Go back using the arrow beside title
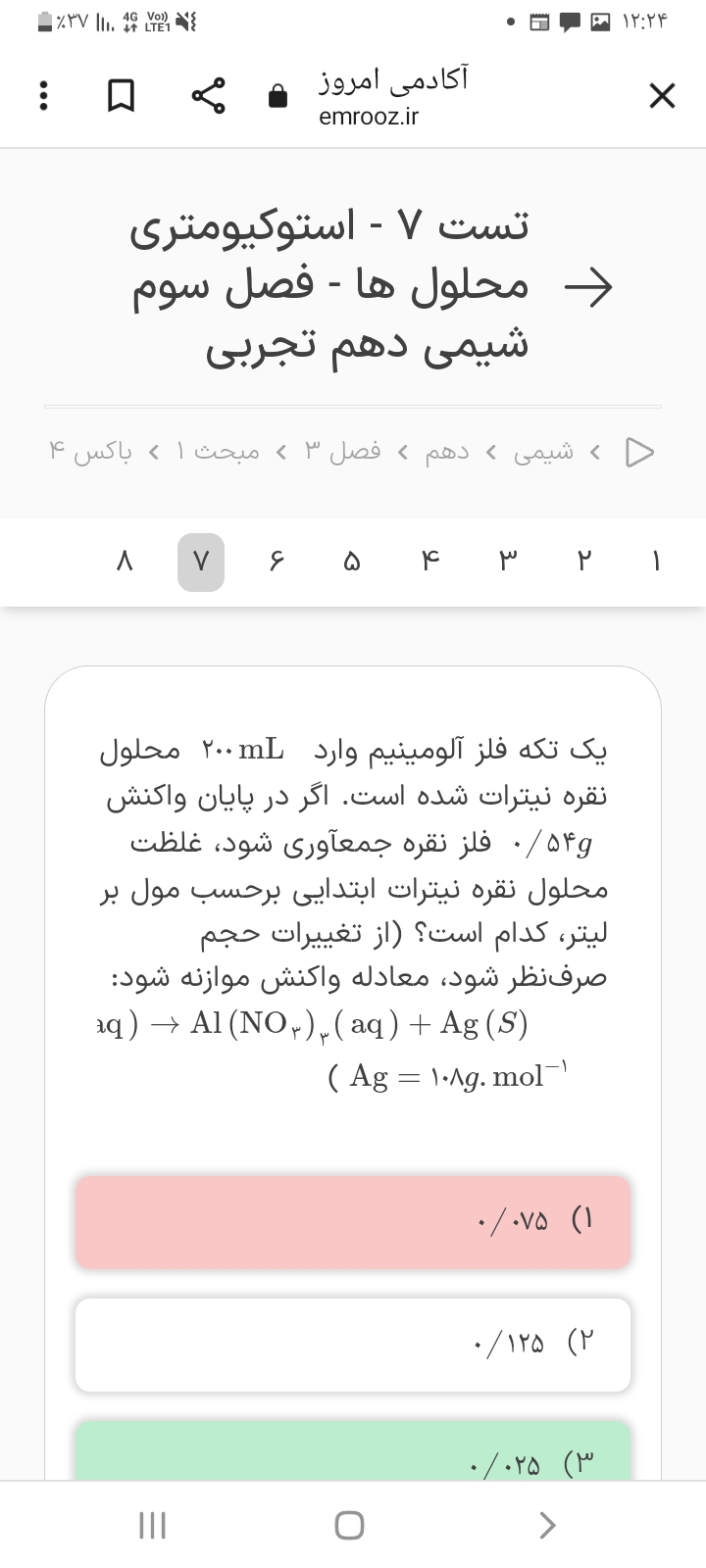 588,286
